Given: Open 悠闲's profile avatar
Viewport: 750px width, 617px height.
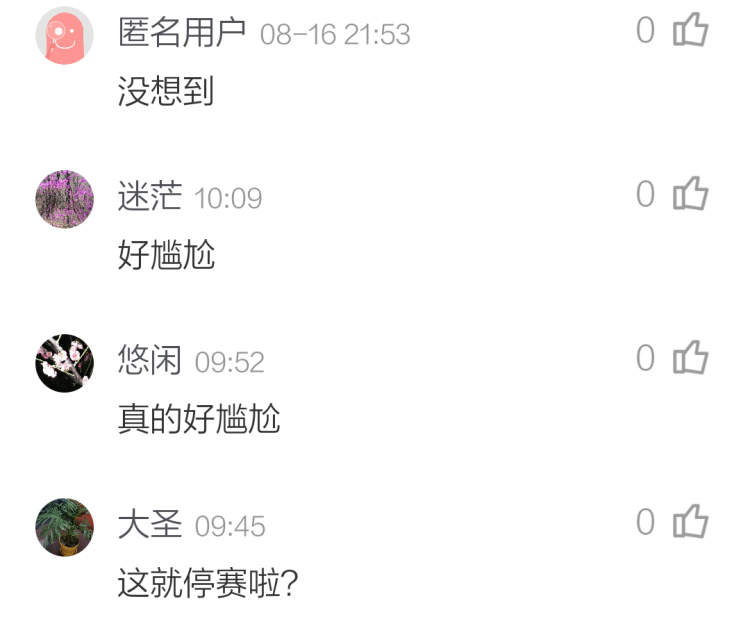Looking at the screenshot, I should 65,362.
